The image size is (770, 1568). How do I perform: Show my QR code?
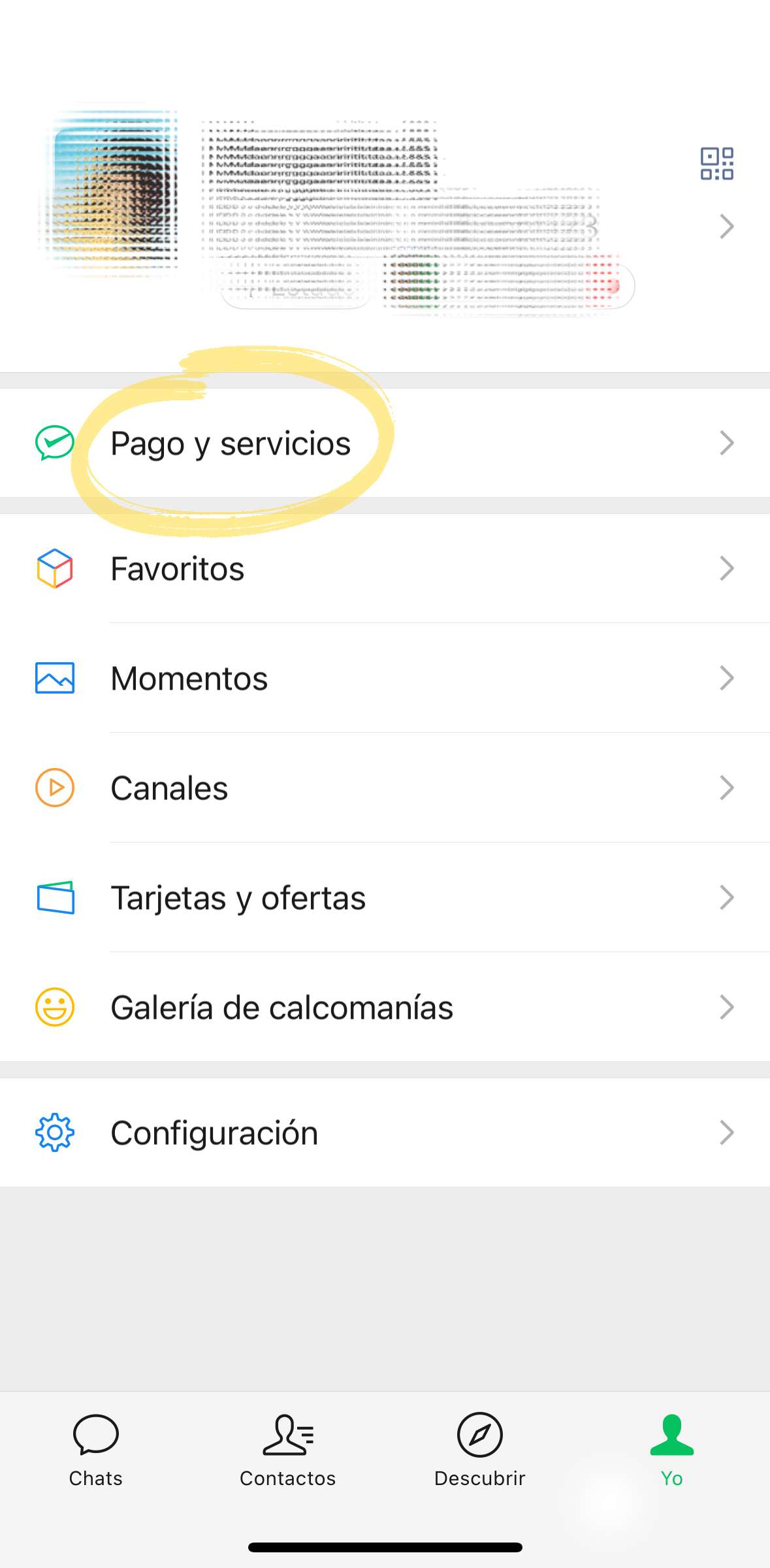tap(716, 164)
